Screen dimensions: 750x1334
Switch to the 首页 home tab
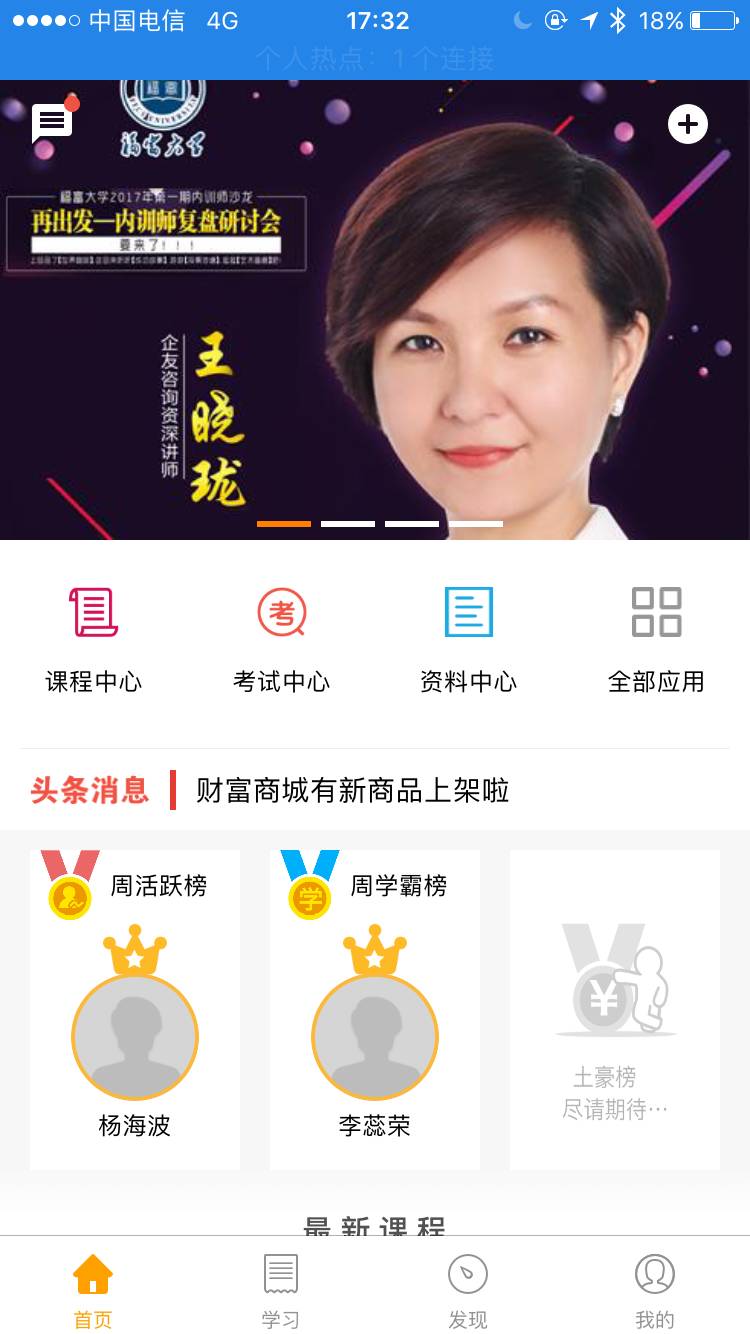coord(93,1290)
